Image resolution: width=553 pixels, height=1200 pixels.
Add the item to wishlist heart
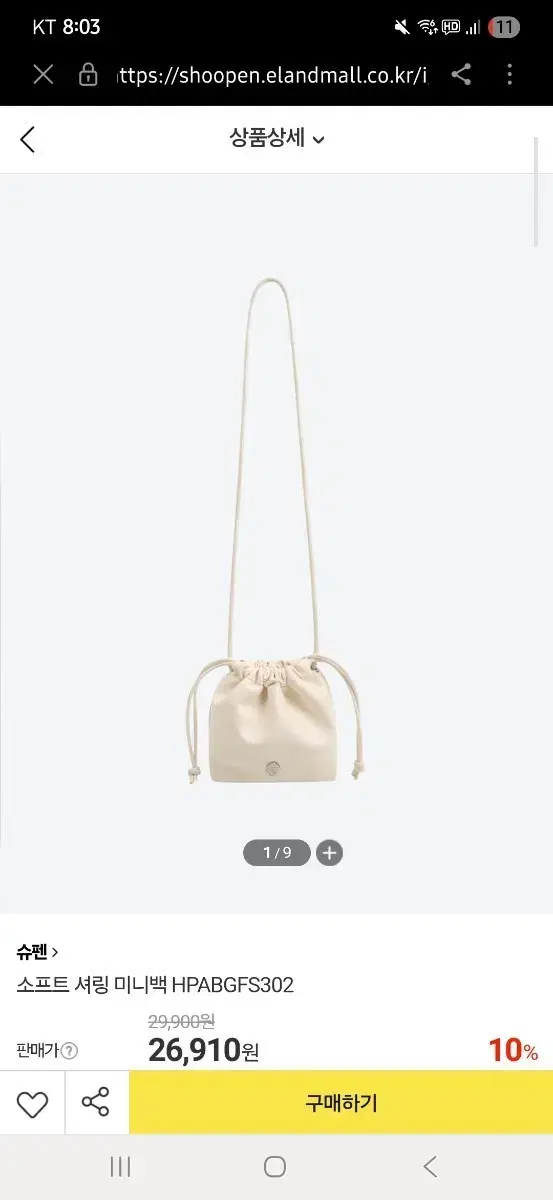click(32, 1104)
